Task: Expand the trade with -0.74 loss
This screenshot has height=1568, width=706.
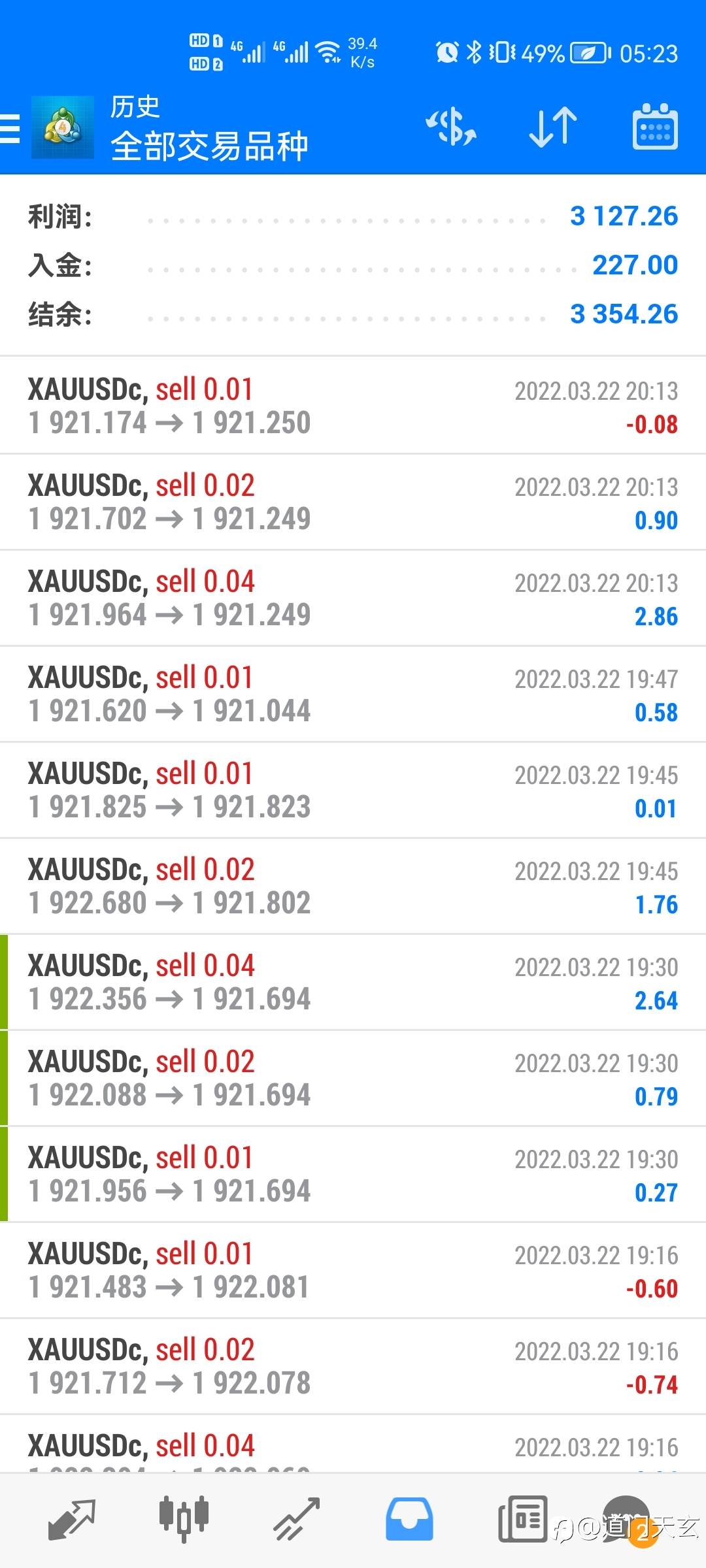Action: 353,1366
